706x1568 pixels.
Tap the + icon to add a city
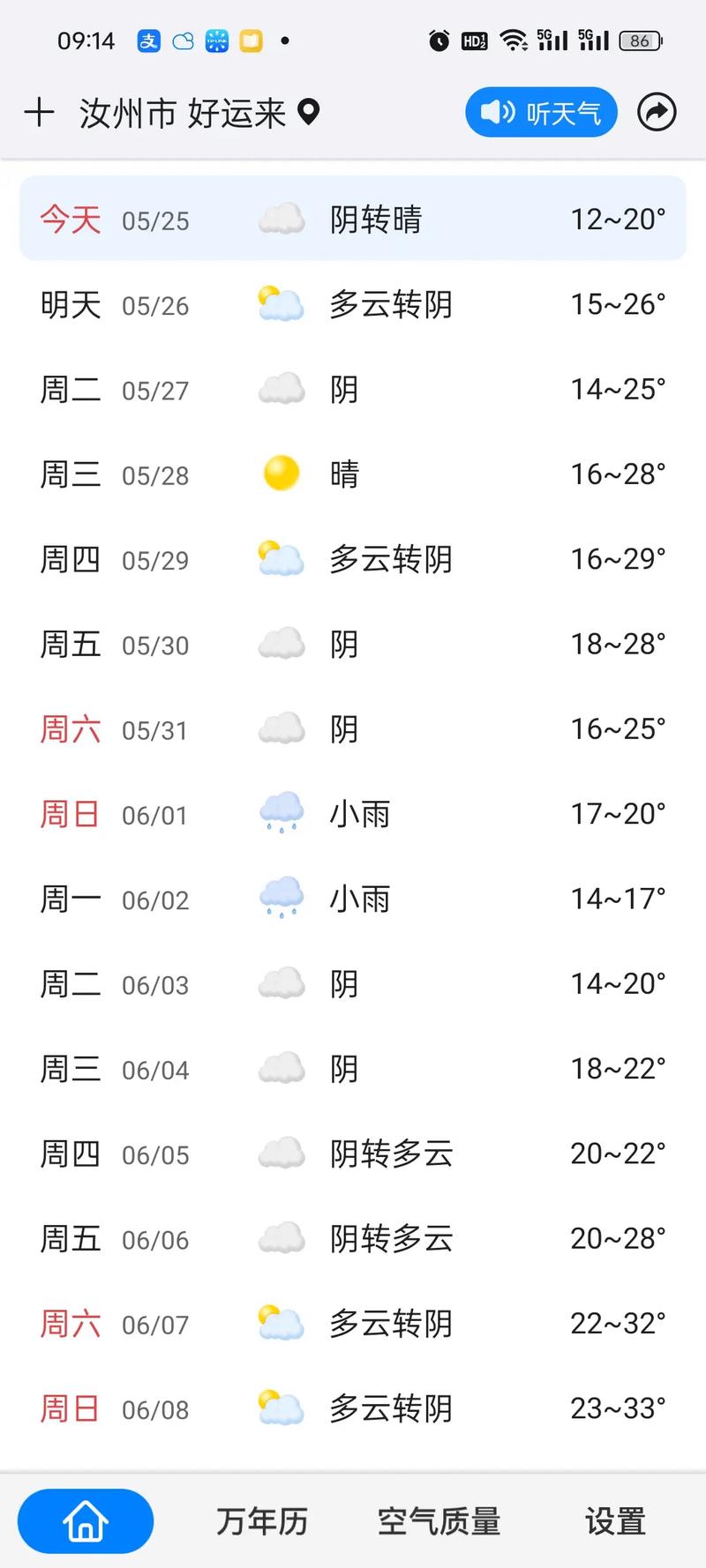(x=39, y=112)
